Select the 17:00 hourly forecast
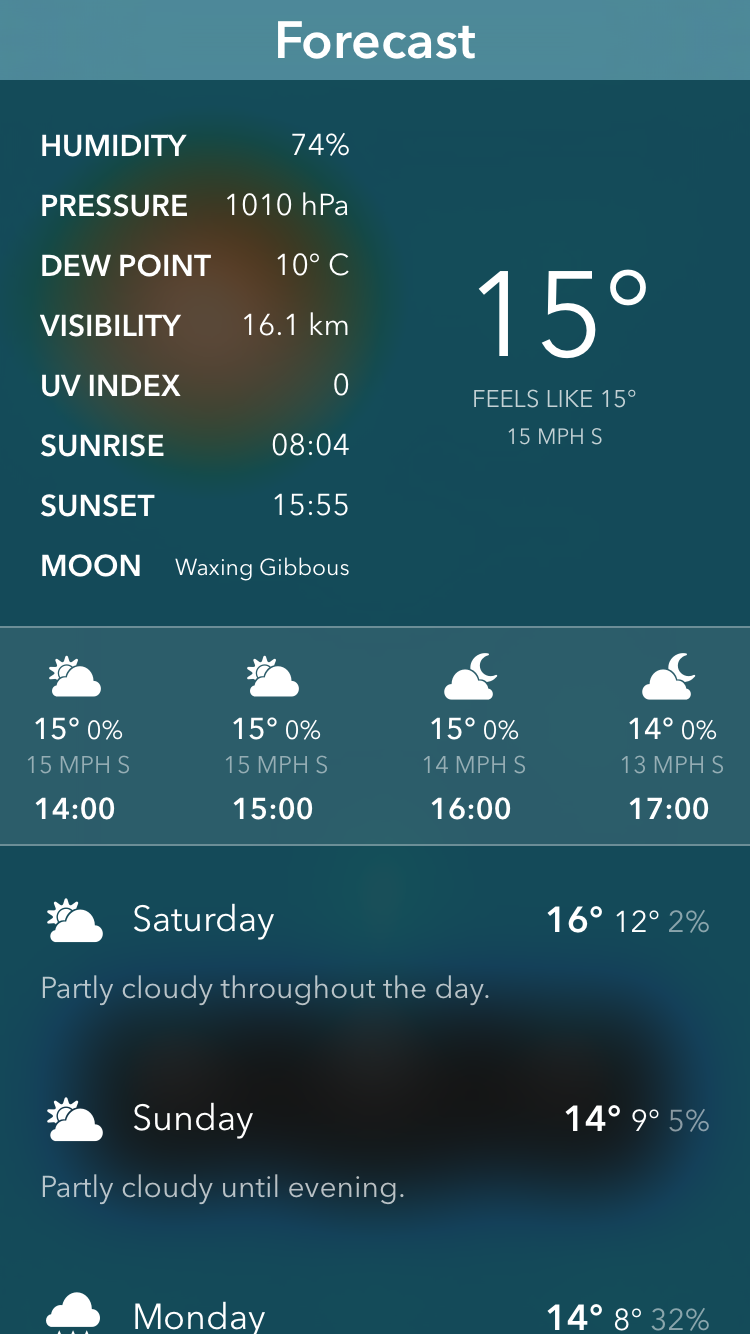This screenshot has height=1334, width=750. tap(670, 738)
